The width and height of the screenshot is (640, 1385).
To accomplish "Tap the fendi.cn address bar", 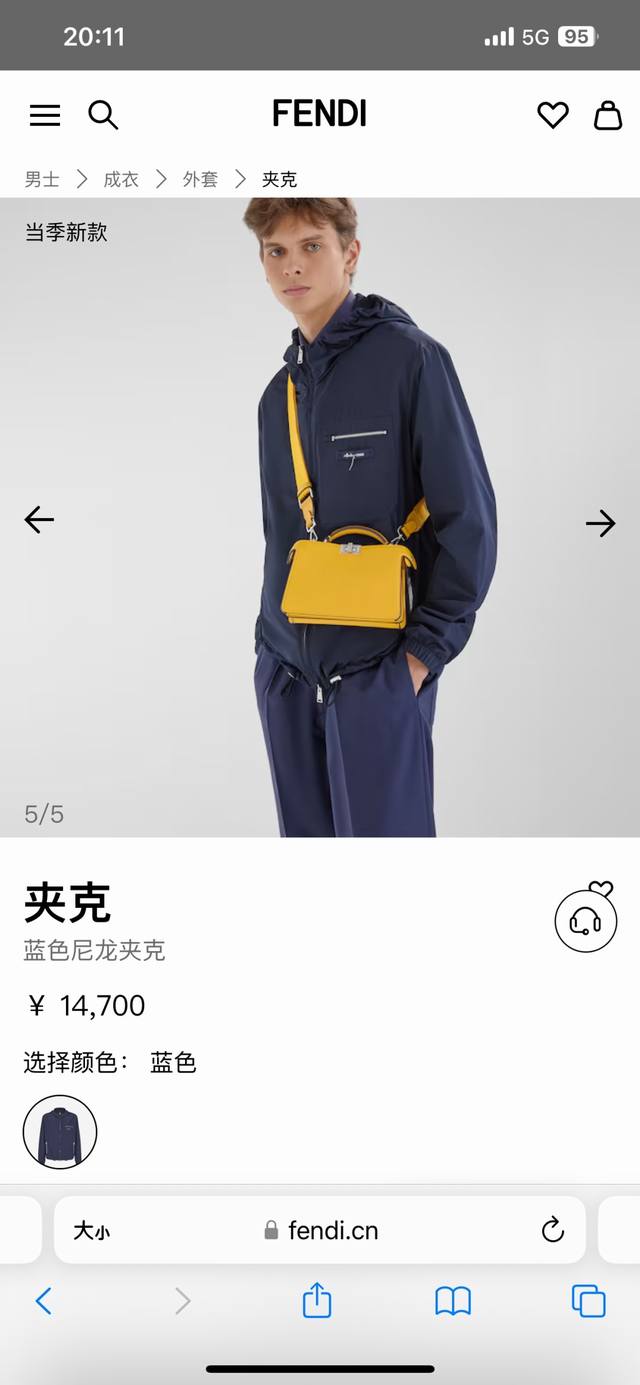I will (322, 1231).
